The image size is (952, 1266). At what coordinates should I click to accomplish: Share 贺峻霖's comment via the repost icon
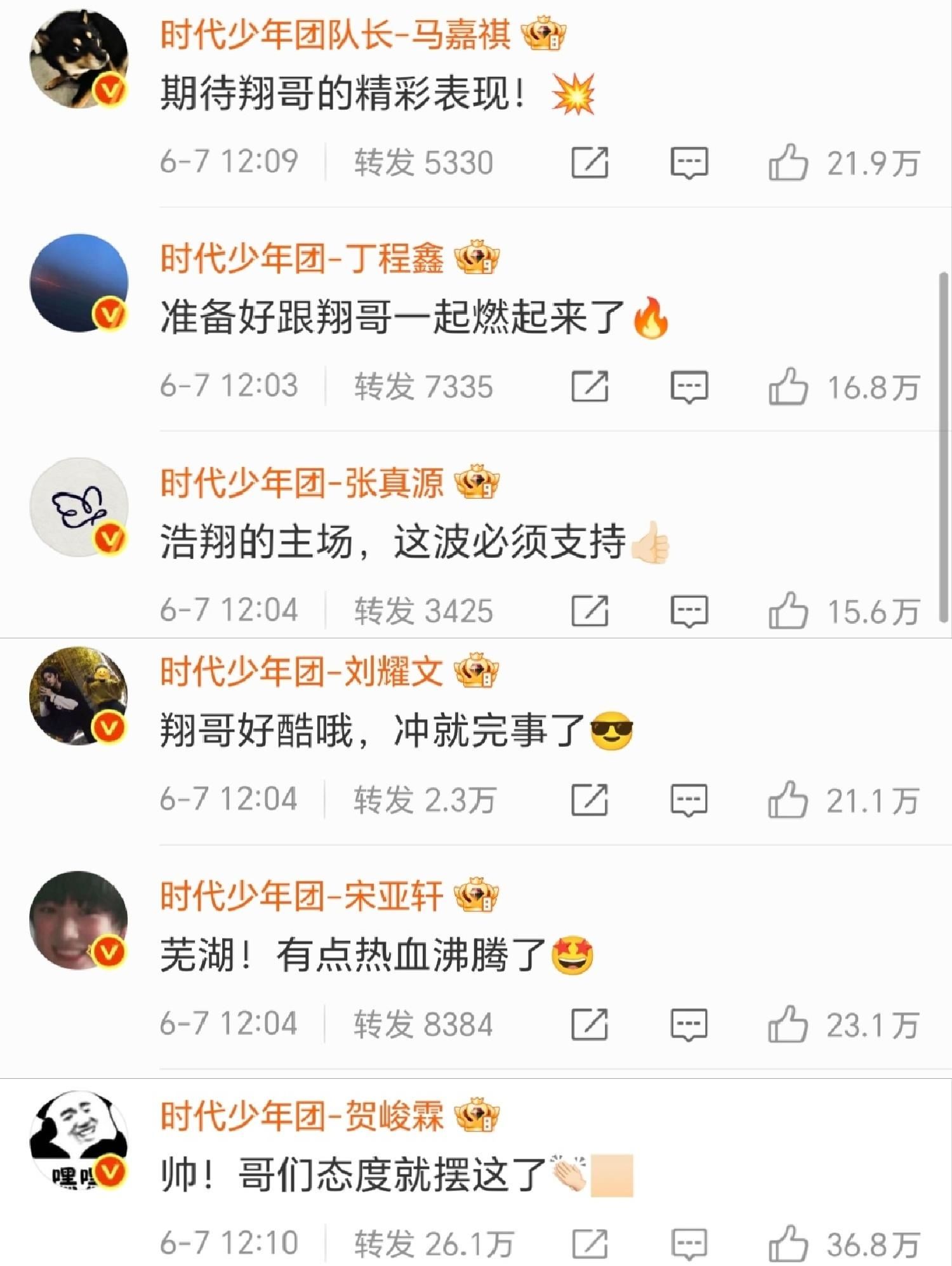tap(590, 1244)
